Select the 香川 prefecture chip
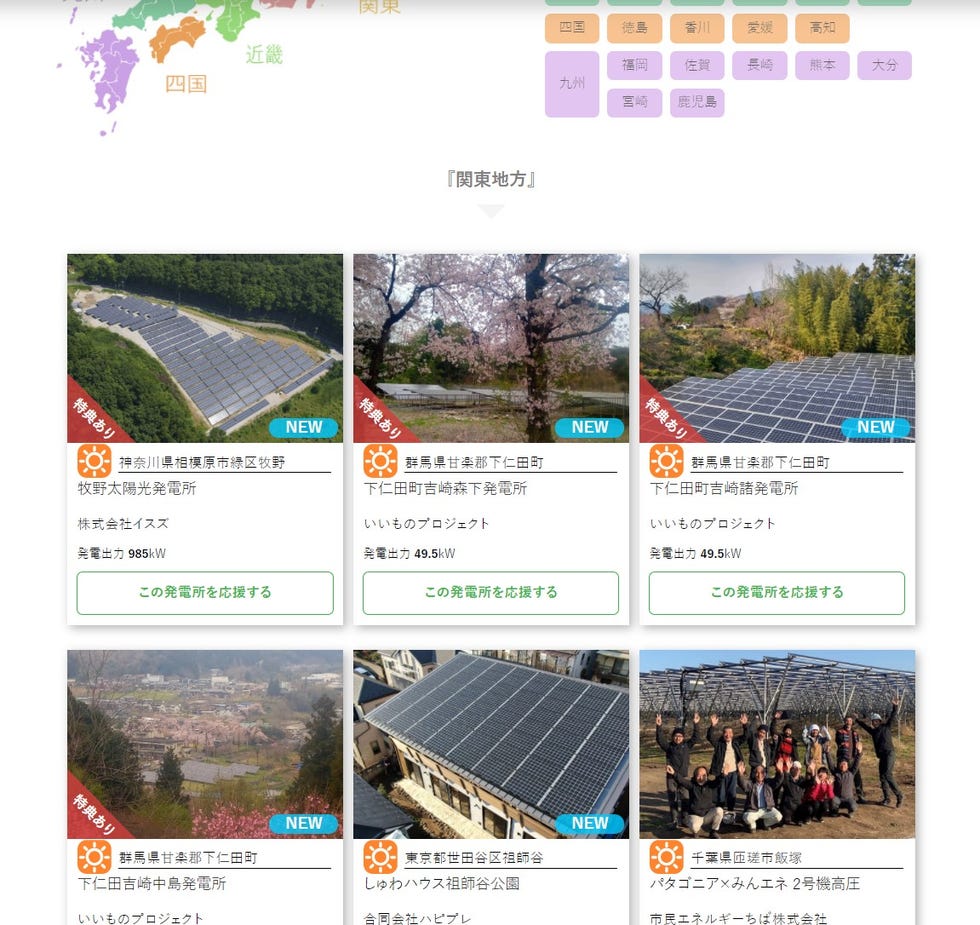Image resolution: width=980 pixels, height=925 pixels. (697, 28)
